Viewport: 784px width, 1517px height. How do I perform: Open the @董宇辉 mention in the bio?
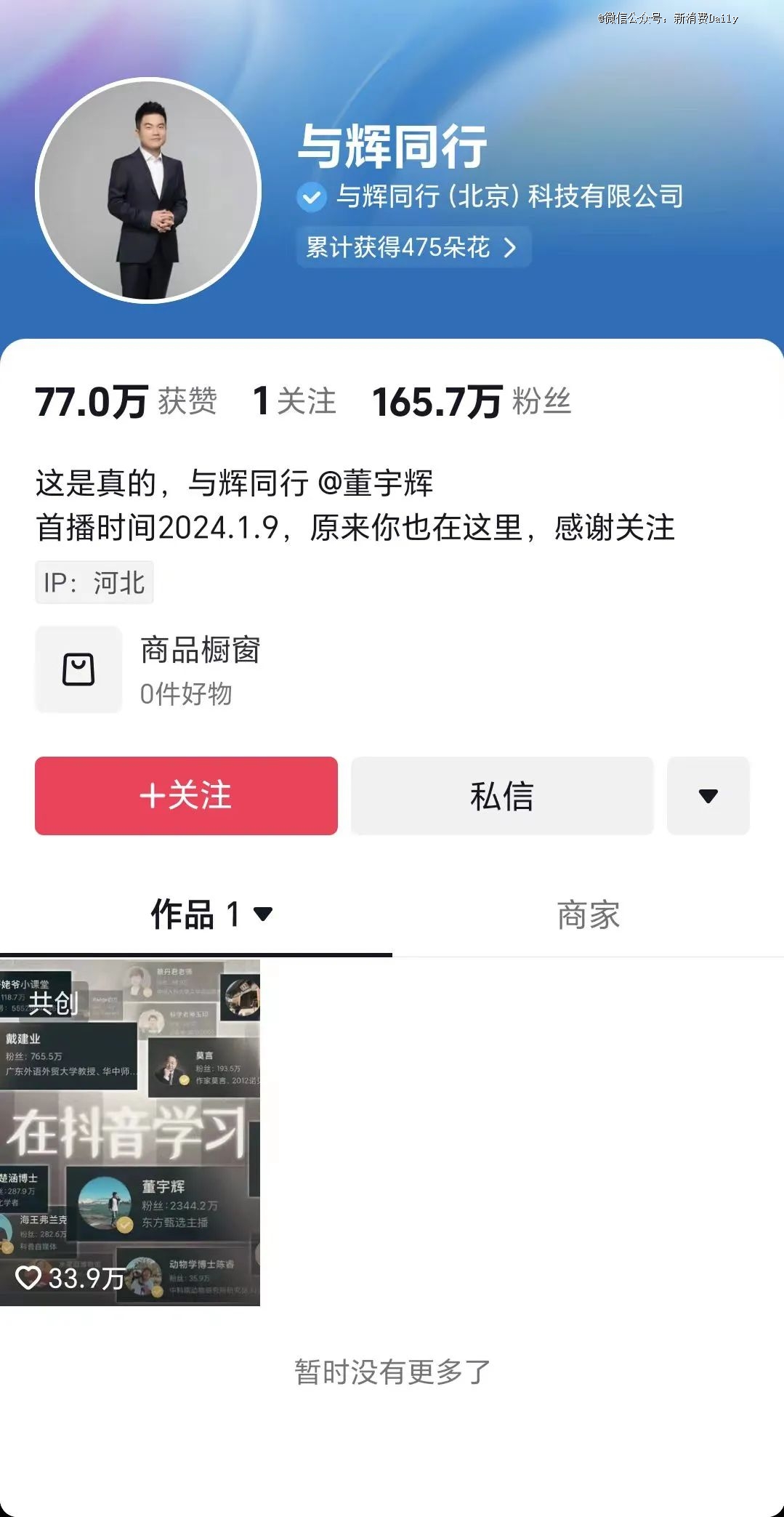[x=376, y=483]
